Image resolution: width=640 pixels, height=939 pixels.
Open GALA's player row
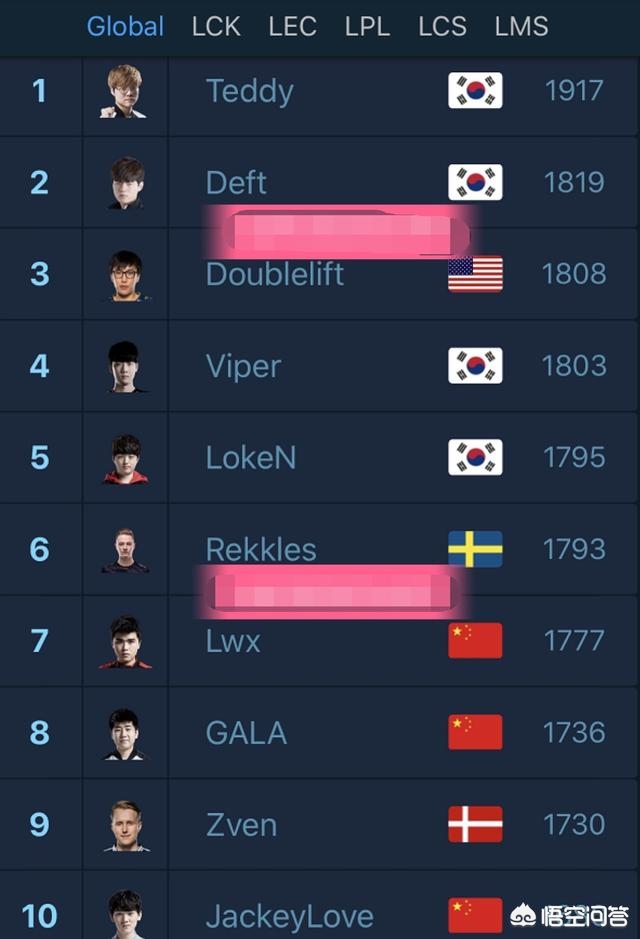[x=246, y=733]
